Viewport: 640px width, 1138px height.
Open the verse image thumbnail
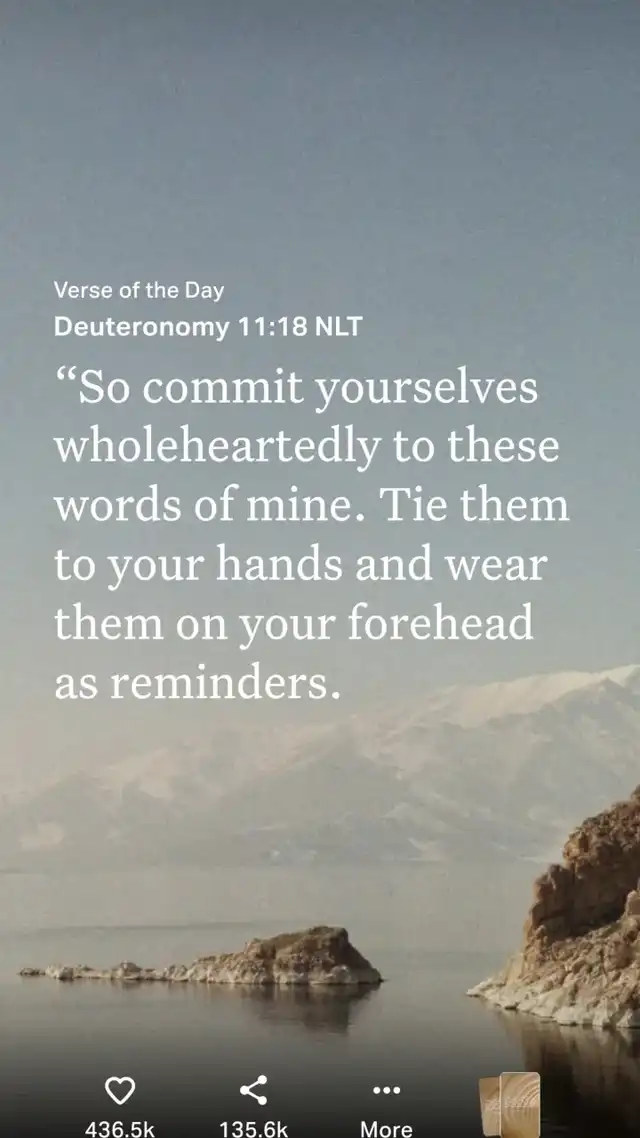click(x=509, y=1104)
